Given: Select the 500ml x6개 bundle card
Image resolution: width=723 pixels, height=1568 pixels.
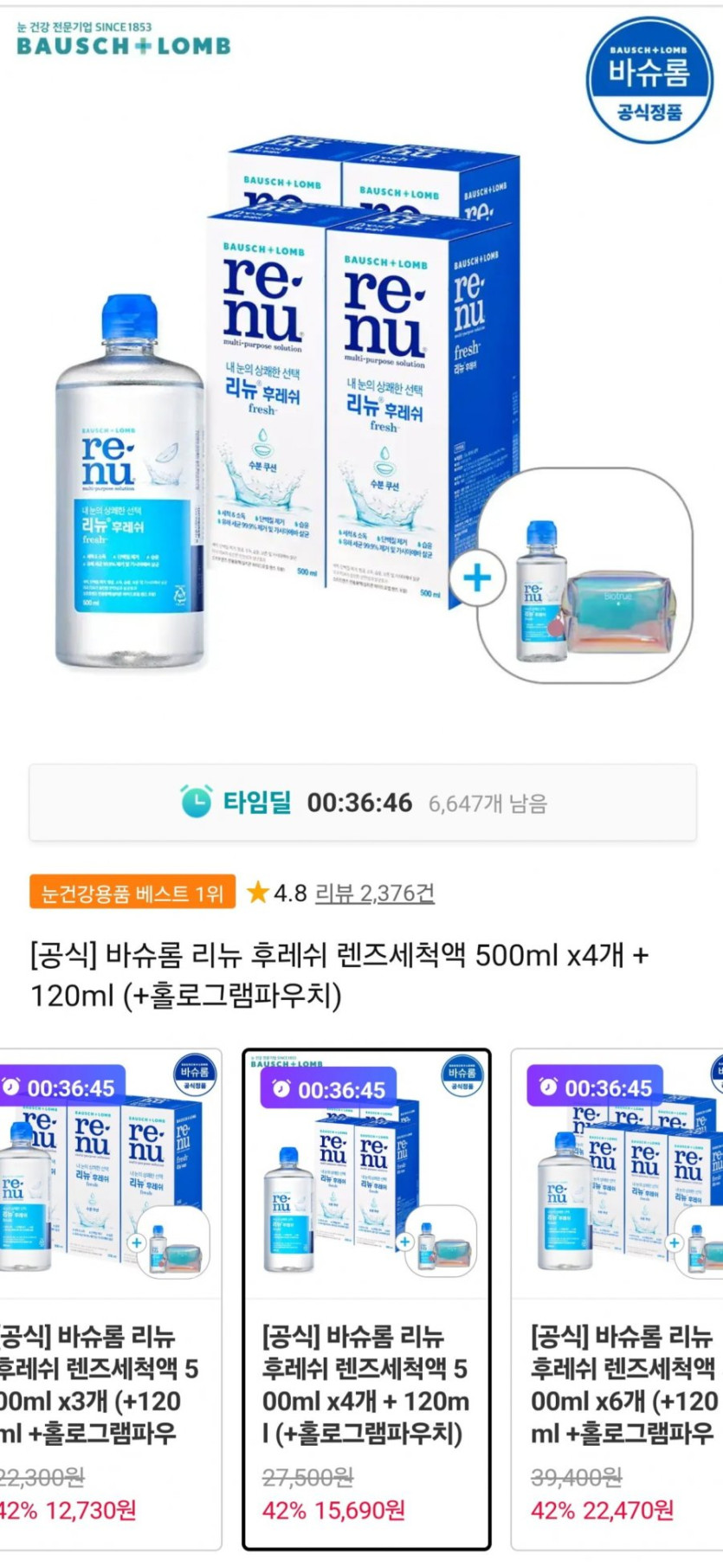Looking at the screenshot, I should pyautogui.click(x=617, y=1300).
